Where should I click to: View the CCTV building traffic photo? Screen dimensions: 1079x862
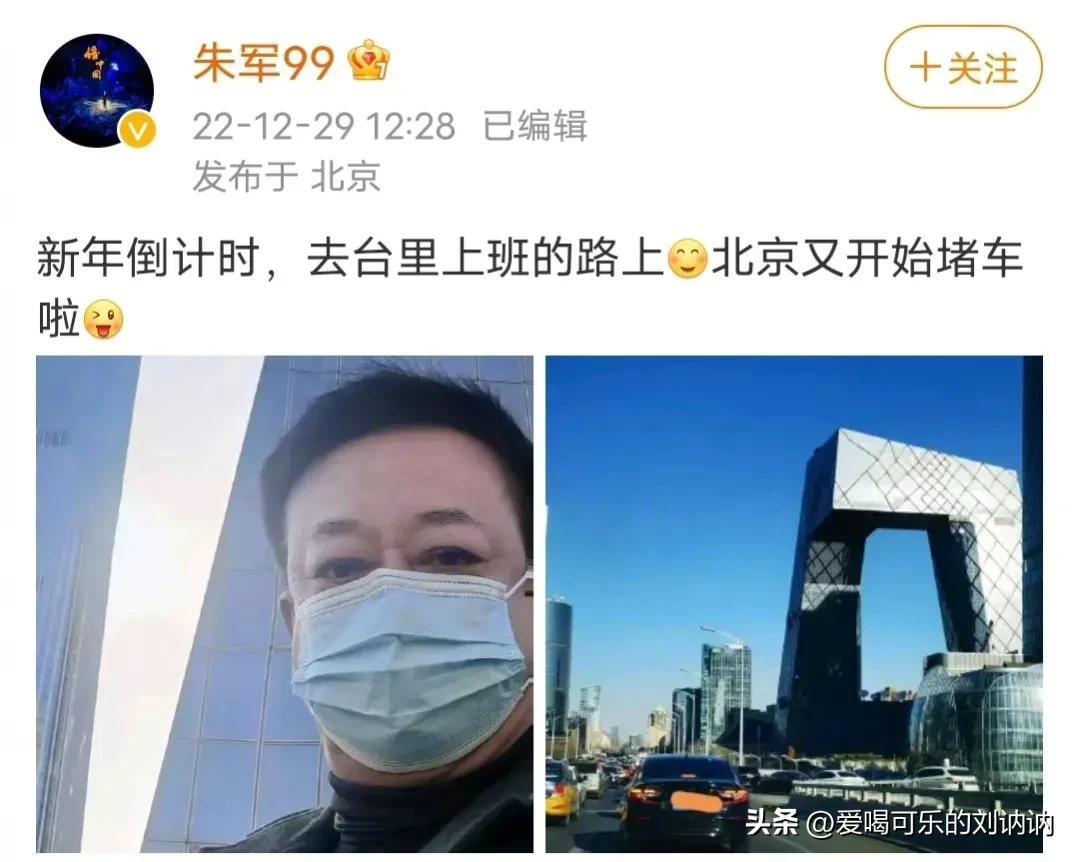[793, 603]
